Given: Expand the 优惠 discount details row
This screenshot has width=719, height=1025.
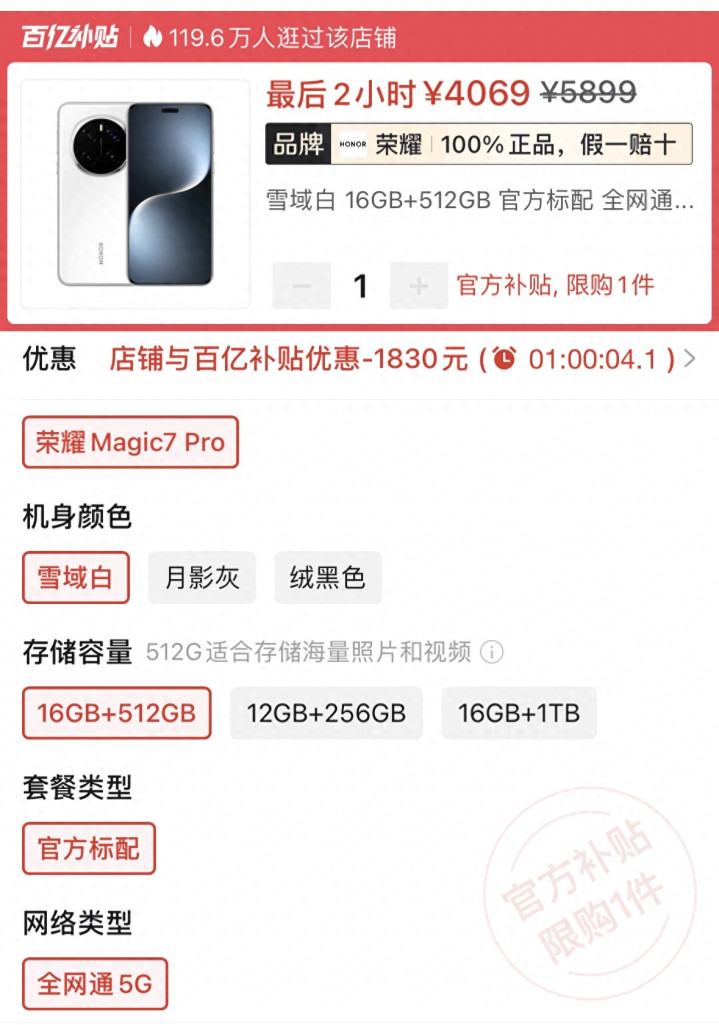Looking at the screenshot, I should (688, 359).
